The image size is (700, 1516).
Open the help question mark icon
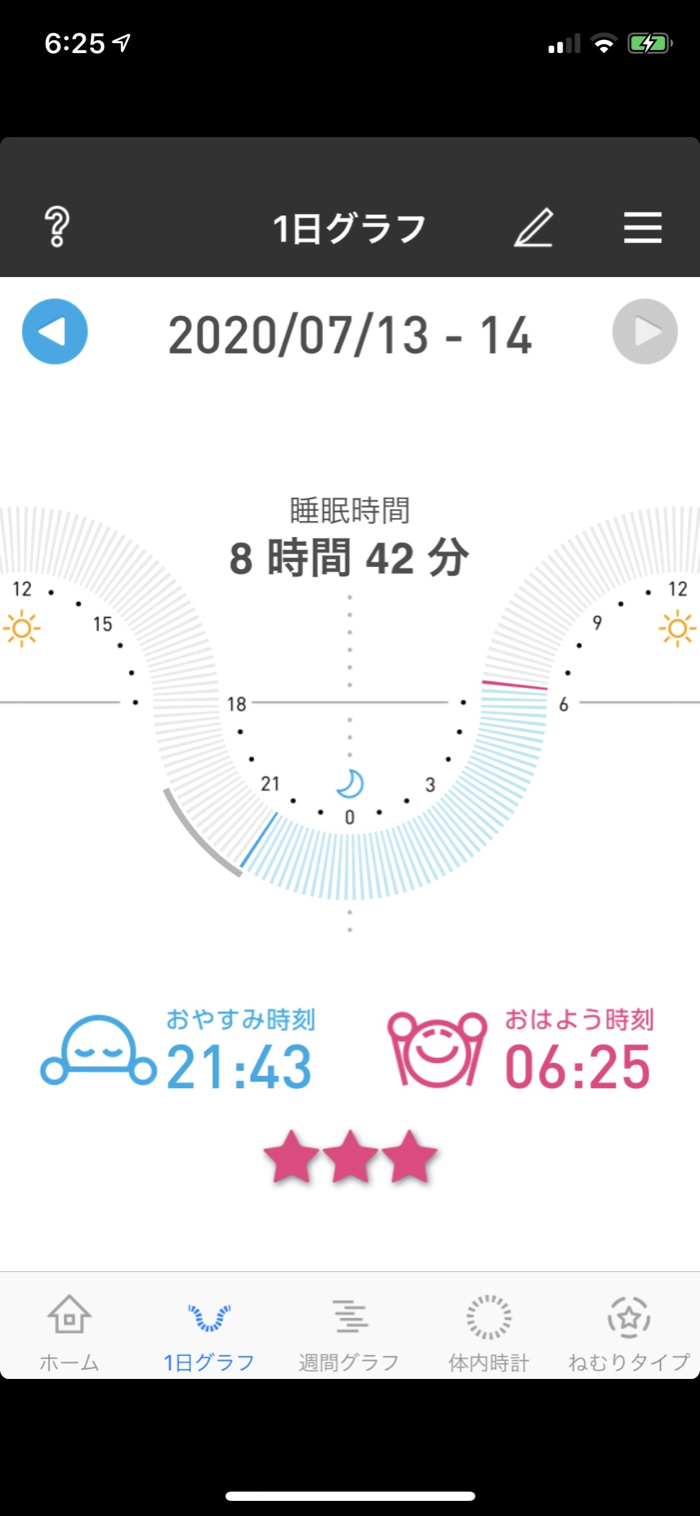pos(57,228)
